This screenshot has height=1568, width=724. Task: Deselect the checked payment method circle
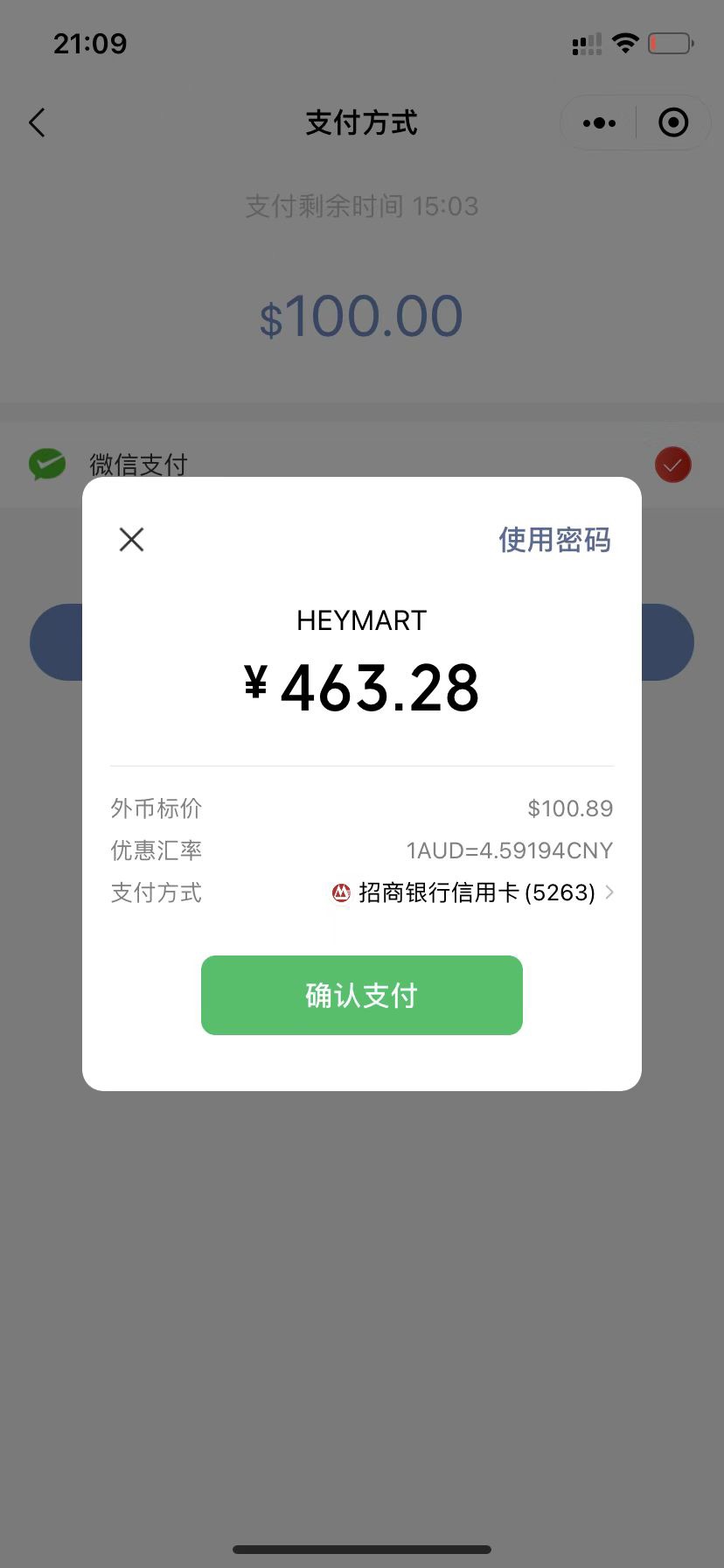click(672, 464)
